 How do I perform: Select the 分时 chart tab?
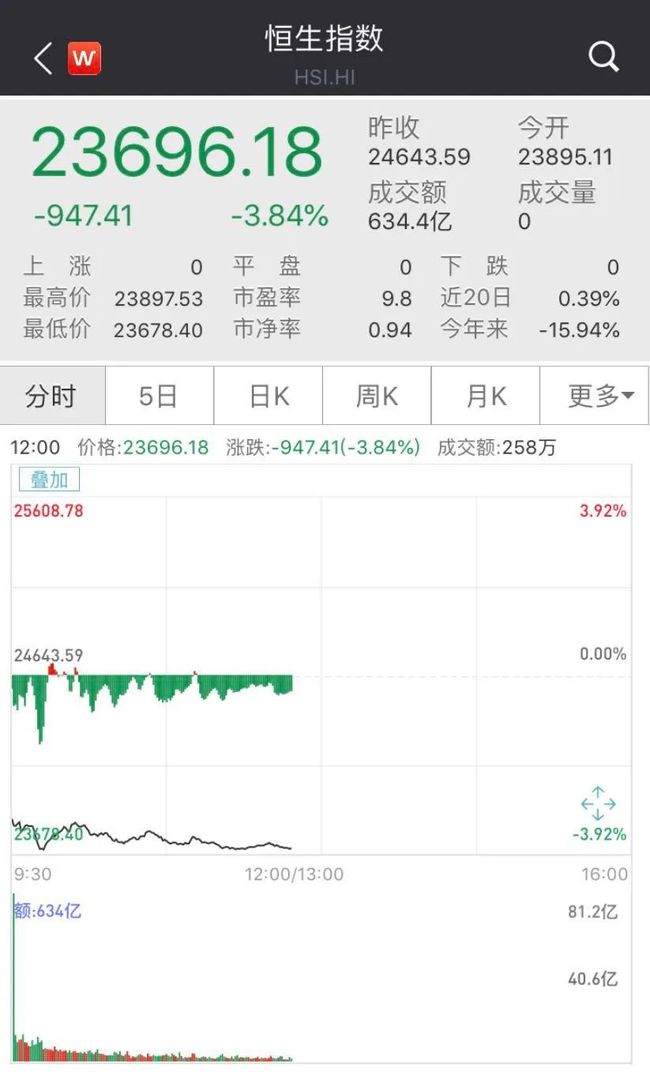[x=53, y=396]
